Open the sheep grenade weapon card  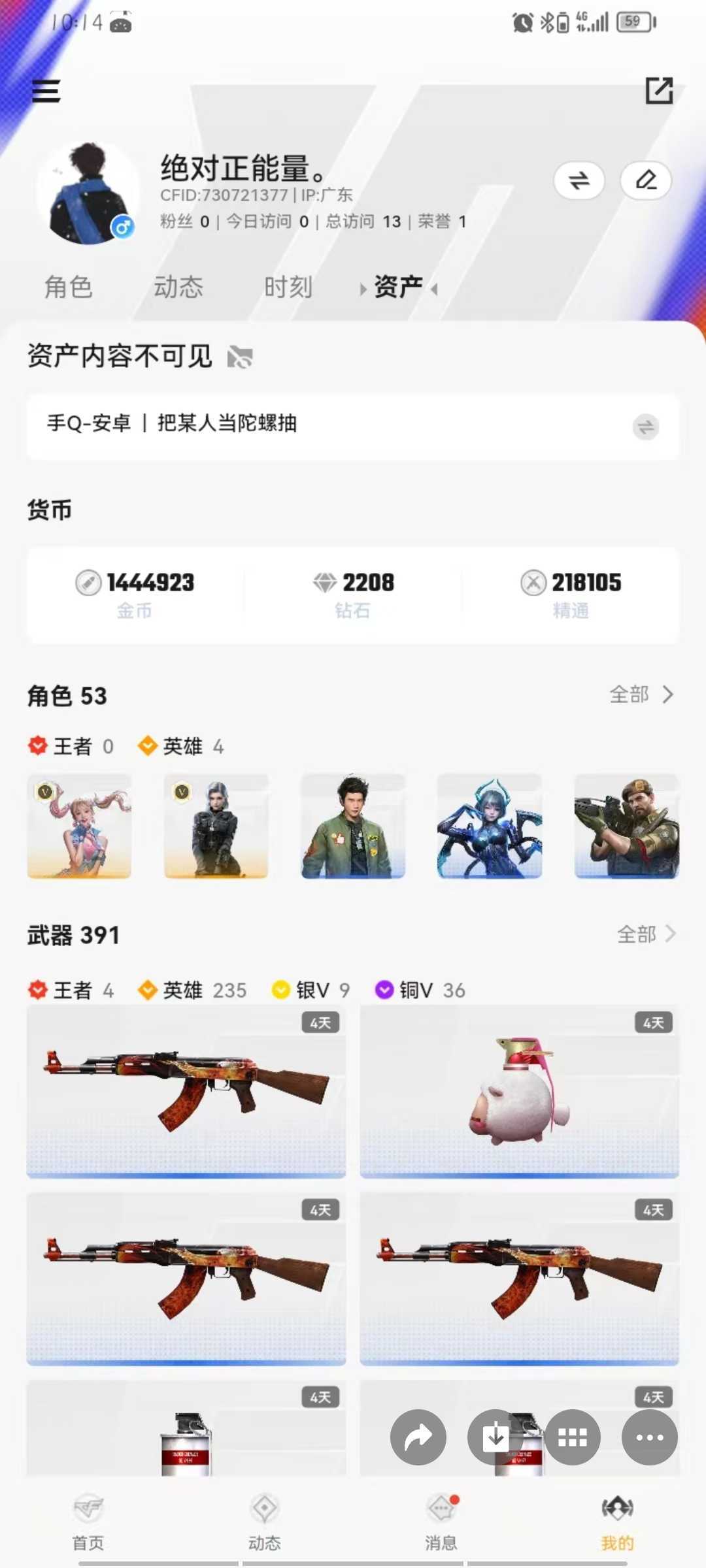(519, 1091)
